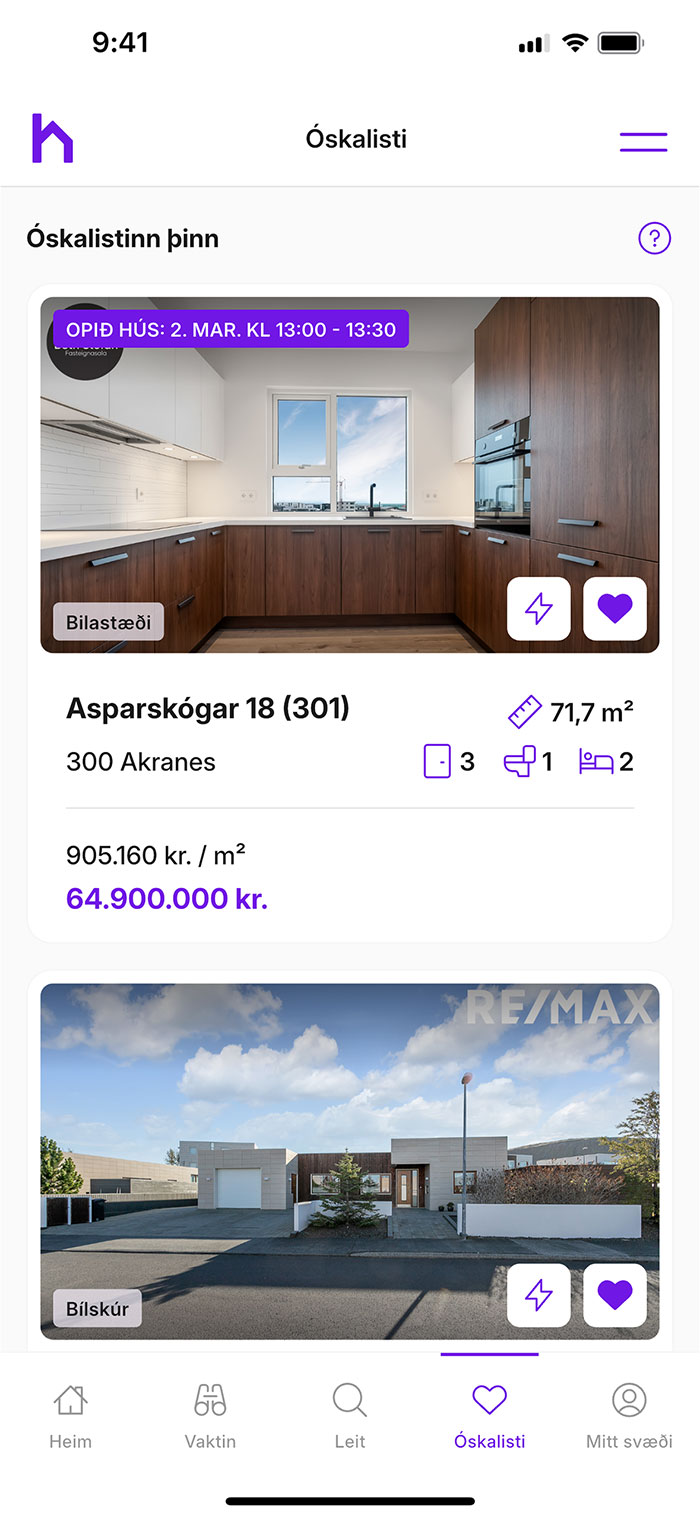Remove Asparskógar 18 from the wishlist
The width and height of the screenshot is (700, 1518).
615,608
